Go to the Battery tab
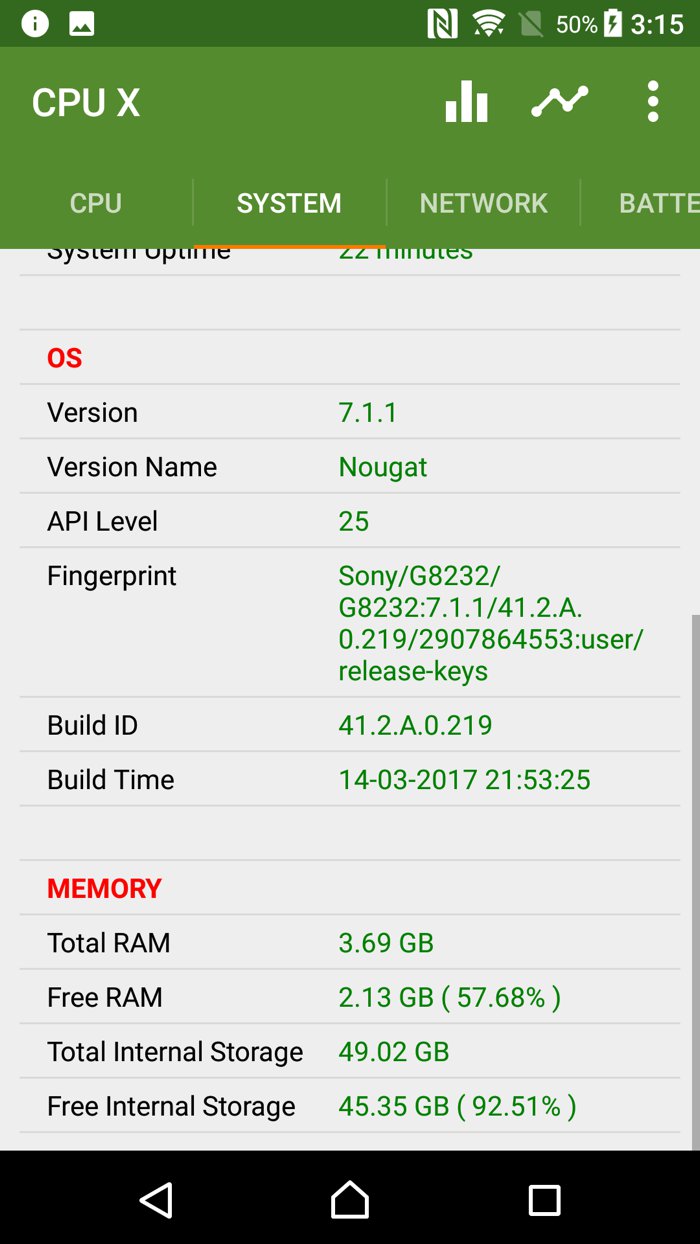This screenshot has height=1244, width=700. (x=655, y=203)
